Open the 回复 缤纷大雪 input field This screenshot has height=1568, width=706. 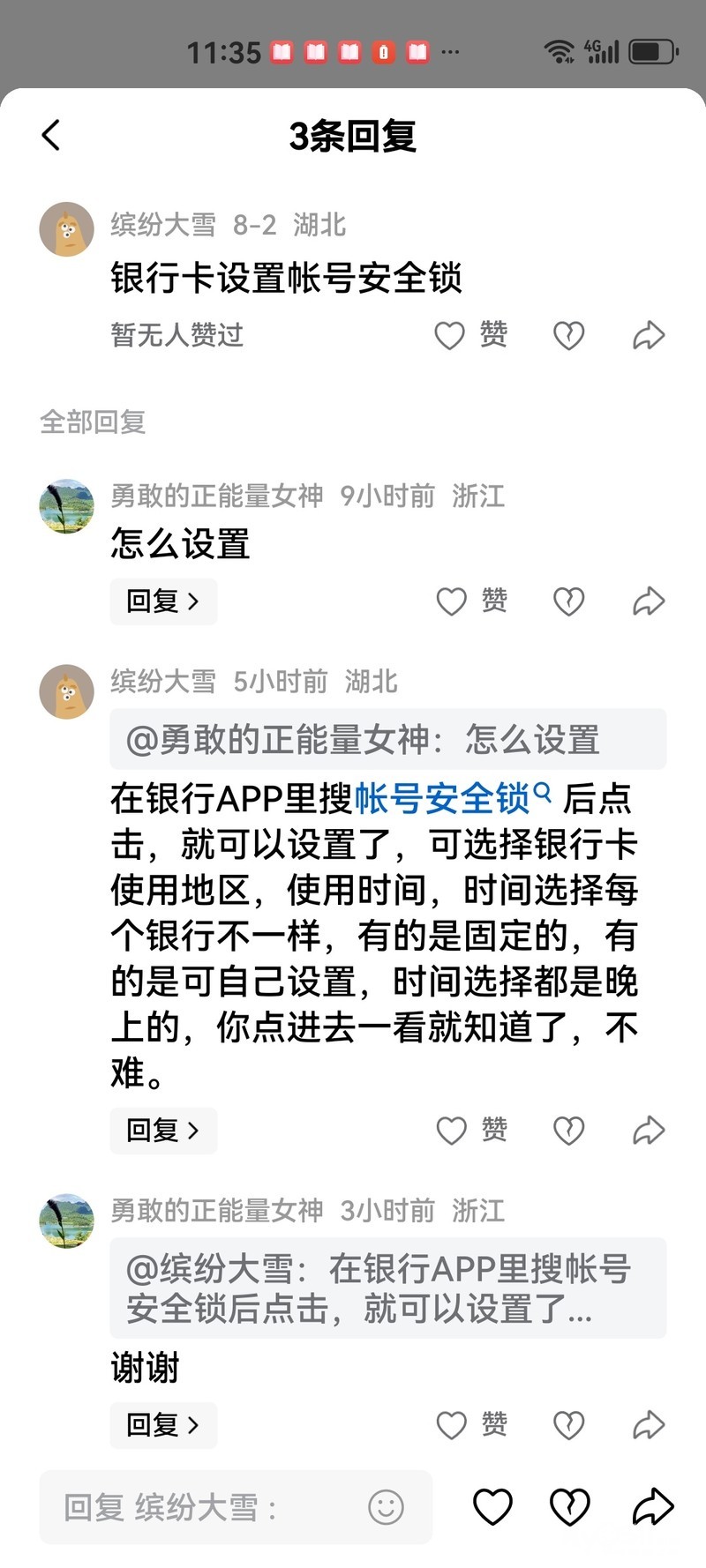pyautogui.click(x=203, y=1507)
